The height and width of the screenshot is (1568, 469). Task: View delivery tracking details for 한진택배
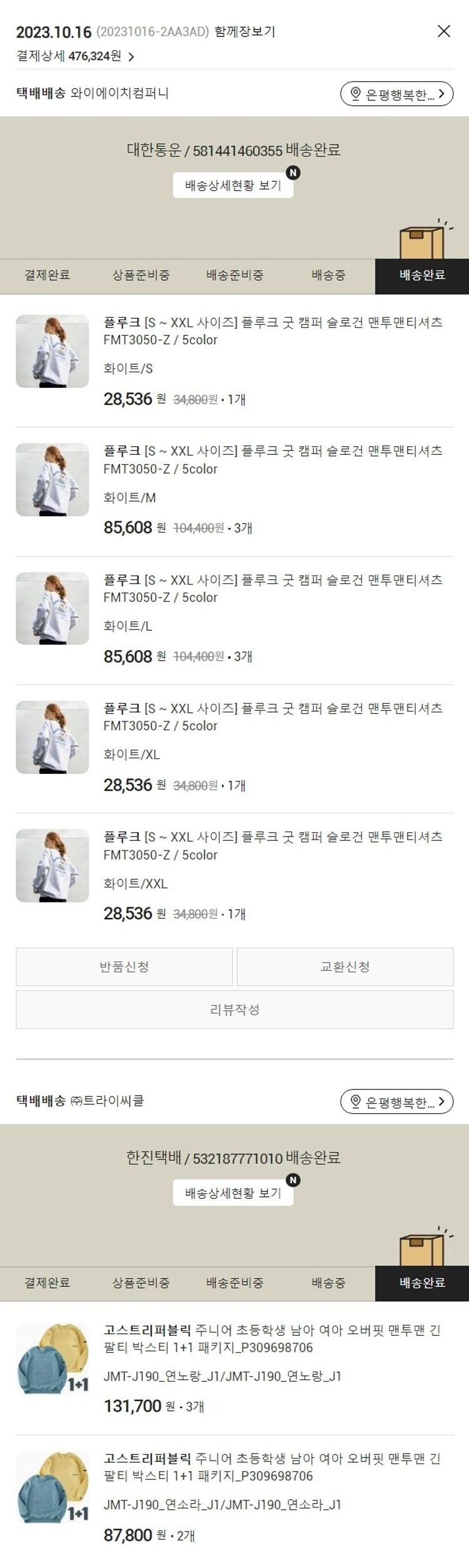(x=233, y=1193)
